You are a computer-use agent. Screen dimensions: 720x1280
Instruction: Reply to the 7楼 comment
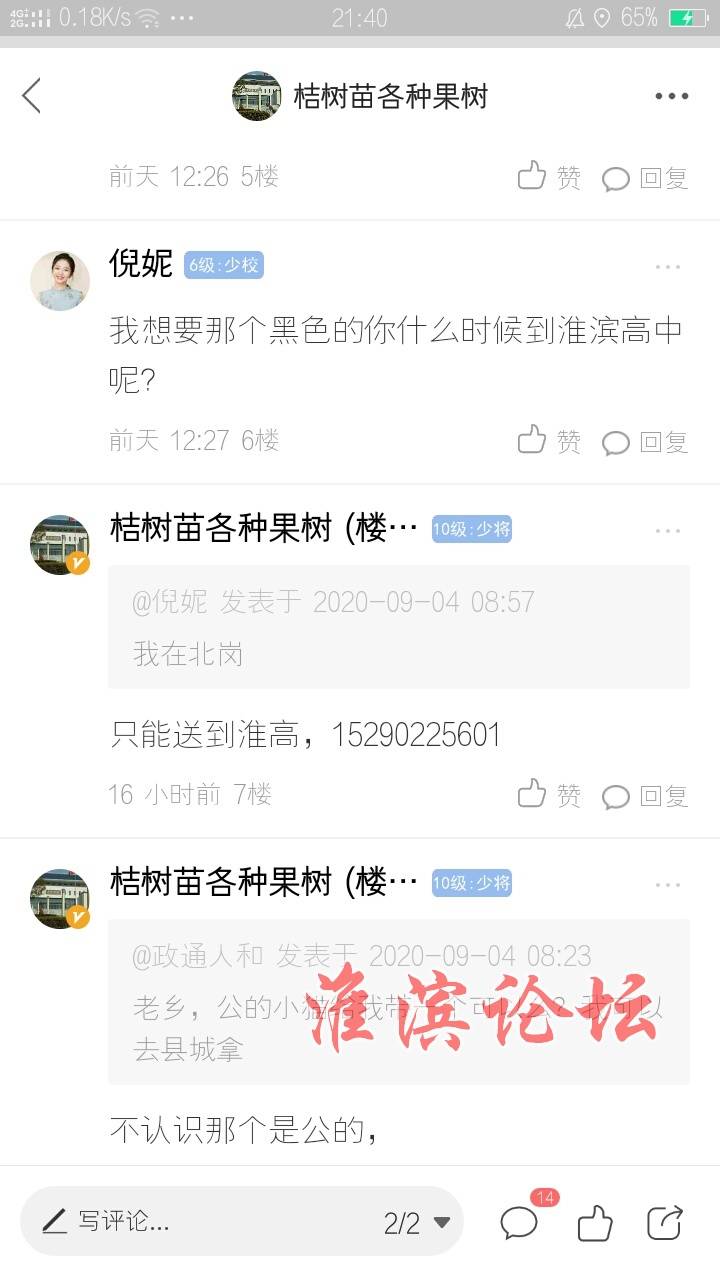[x=645, y=796]
